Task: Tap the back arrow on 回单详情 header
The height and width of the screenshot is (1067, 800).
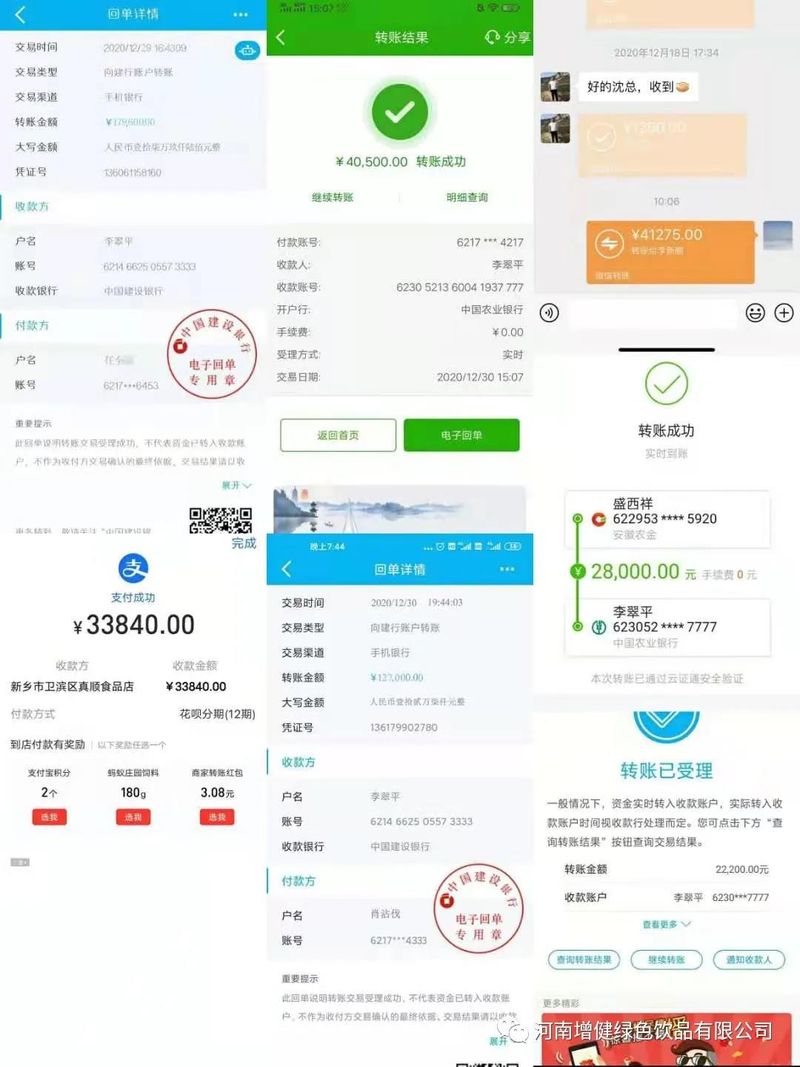Action: pyautogui.click(x=20, y=14)
